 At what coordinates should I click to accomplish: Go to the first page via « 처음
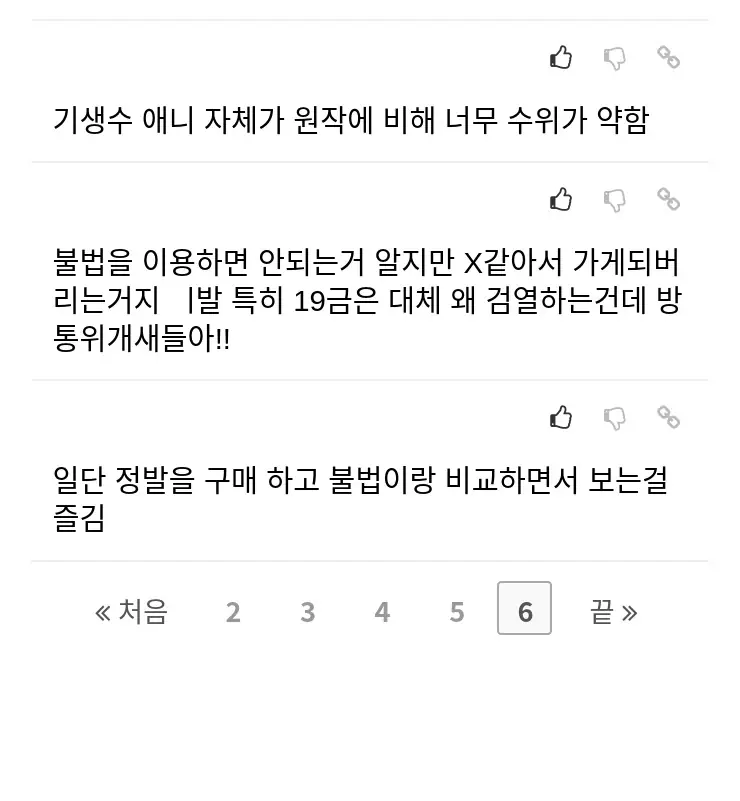tap(131, 611)
